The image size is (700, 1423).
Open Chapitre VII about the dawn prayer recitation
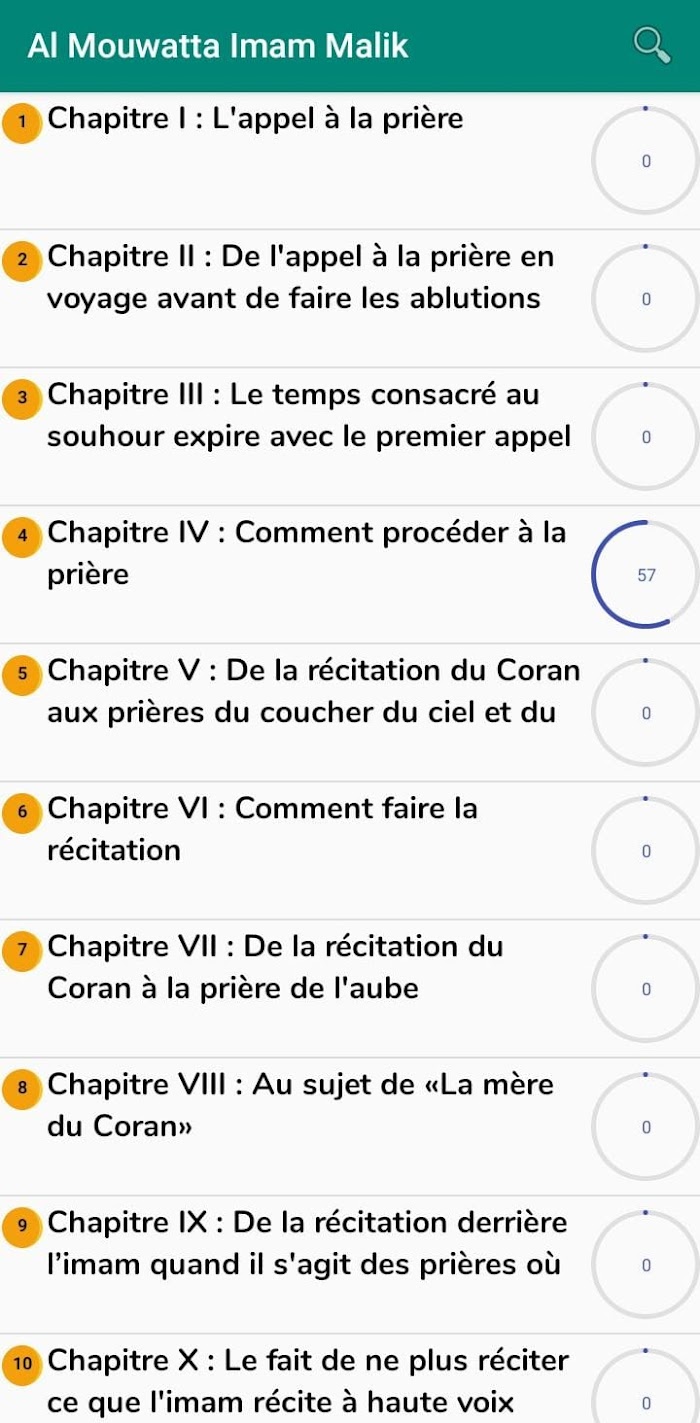[x=350, y=988]
